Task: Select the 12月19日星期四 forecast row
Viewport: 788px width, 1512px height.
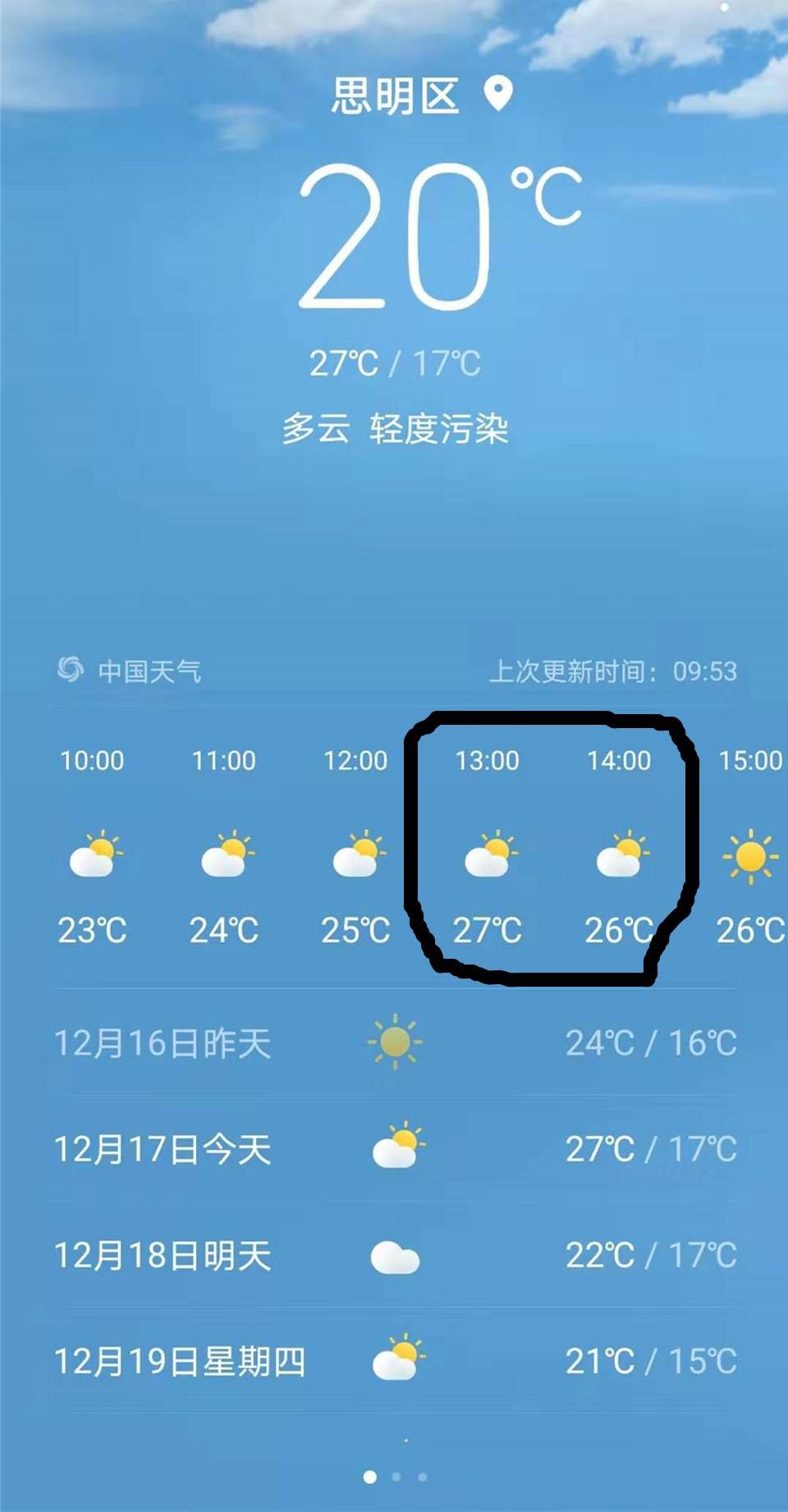Action: (x=394, y=1361)
